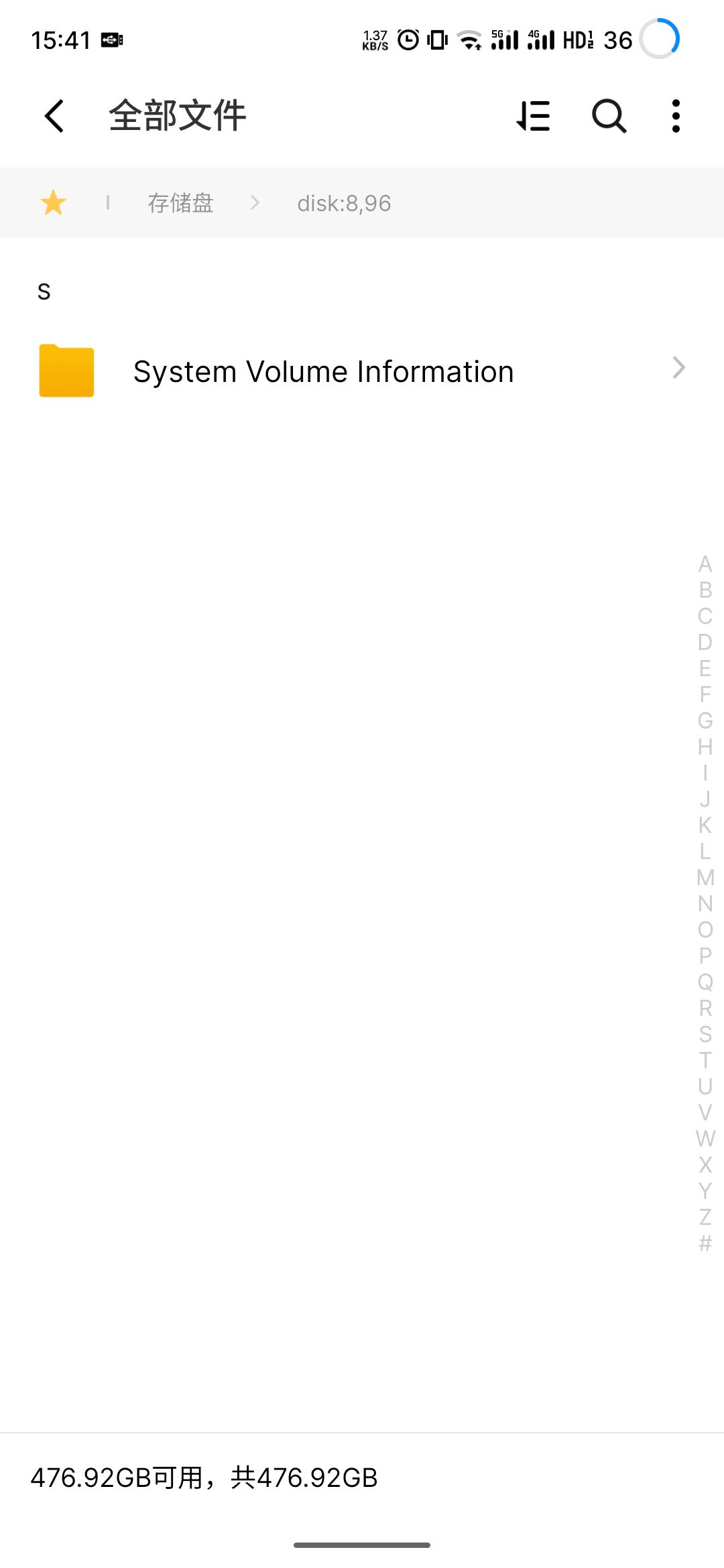
Task: Go back using the top-left arrow
Action: click(54, 116)
